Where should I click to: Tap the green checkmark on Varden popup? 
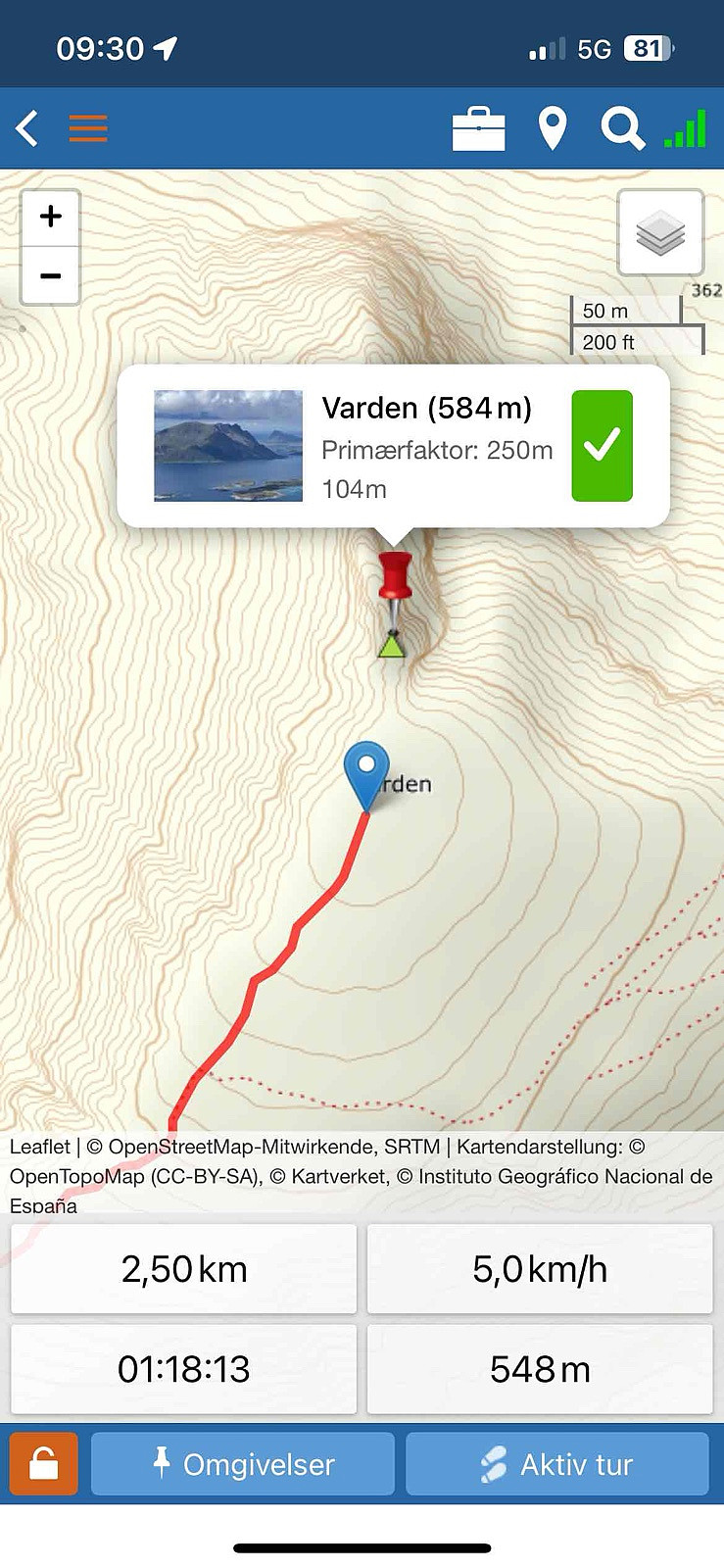[x=602, y=446]
